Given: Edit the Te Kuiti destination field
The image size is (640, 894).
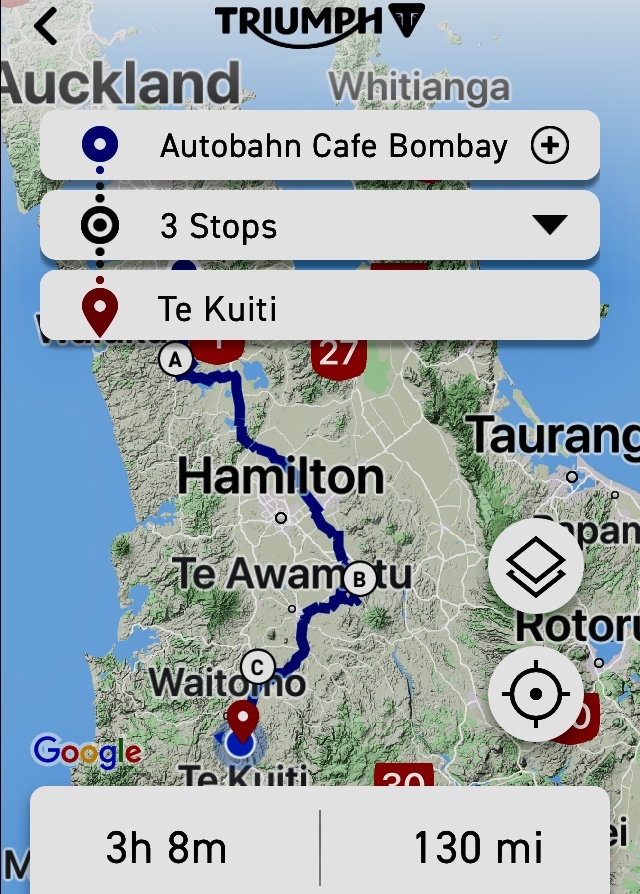Looking at the screenshot, I should click(320, 308).
